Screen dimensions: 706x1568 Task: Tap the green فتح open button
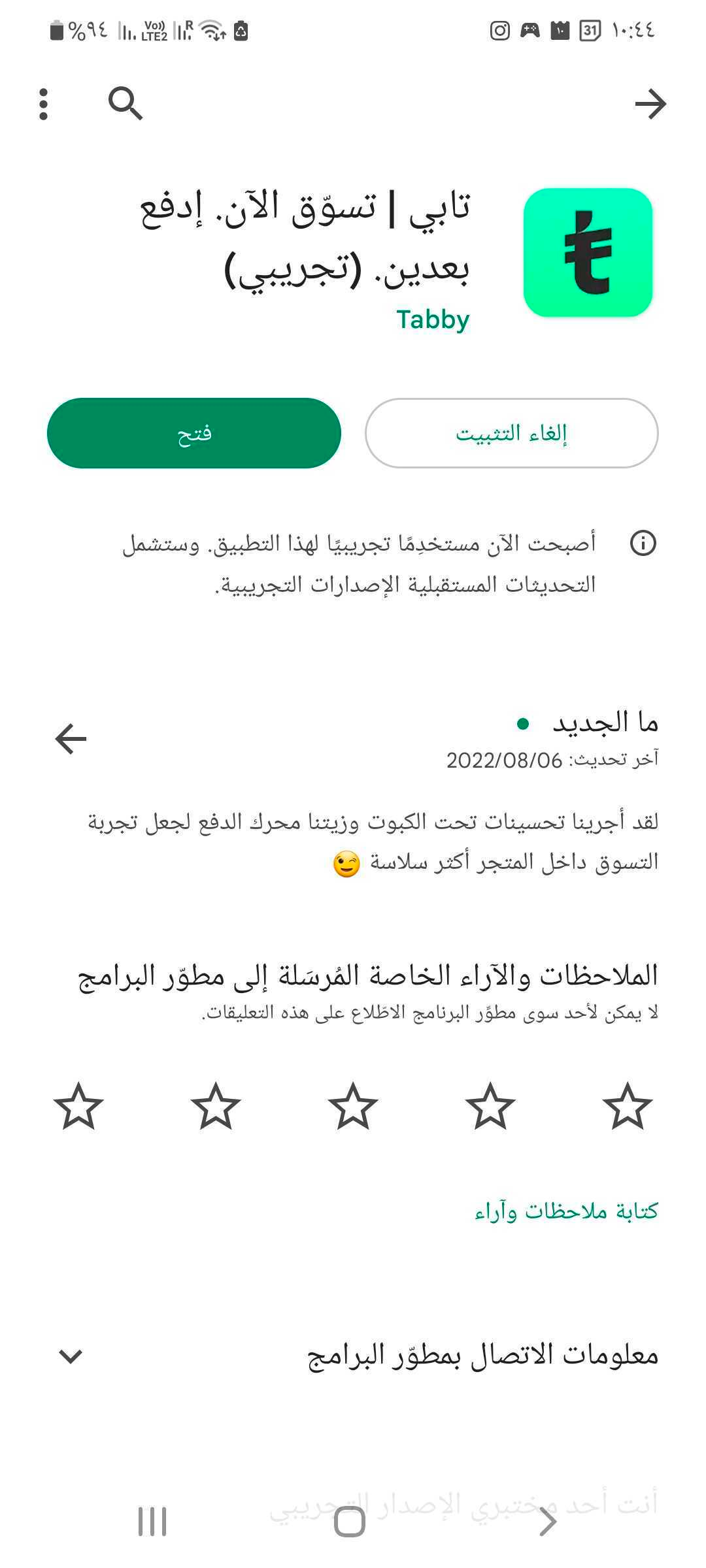pos(194,433)
